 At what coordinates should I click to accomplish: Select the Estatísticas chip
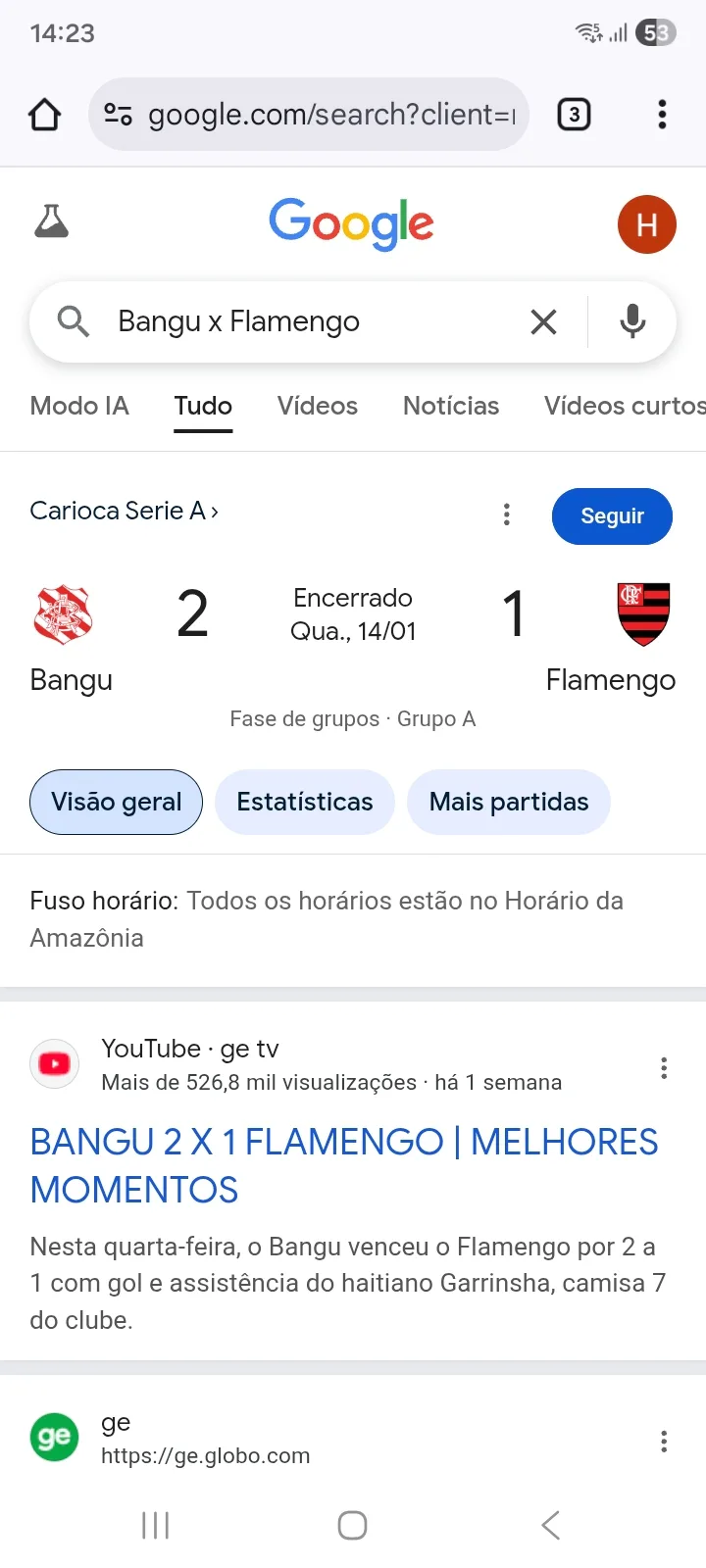tap(304, 802)
